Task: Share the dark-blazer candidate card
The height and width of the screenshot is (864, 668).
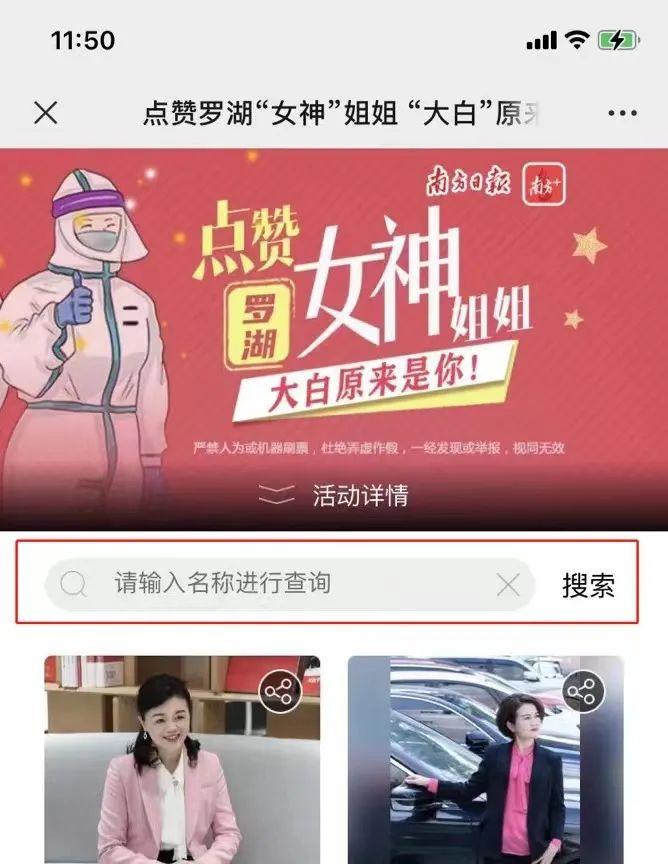Action: pyautogui.click(x=586, y=690)
